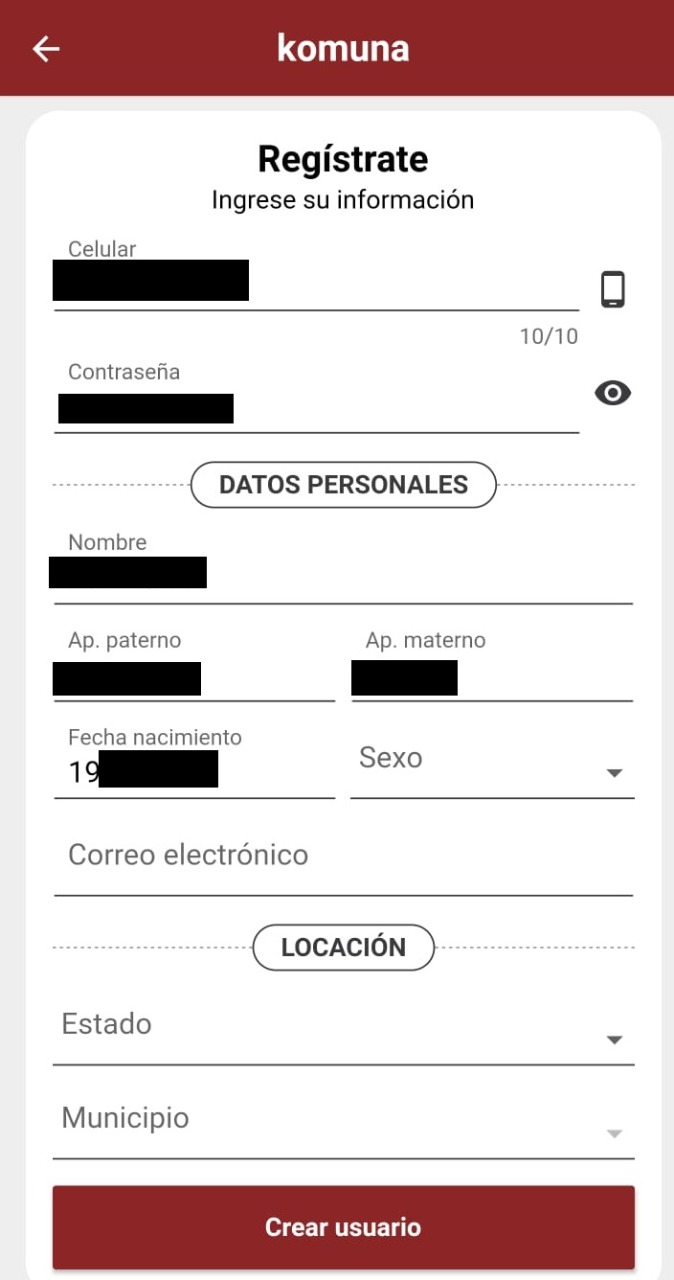674x1280 pixels.
Task: Edit the Ap. paterno field
Action: click(194, 666)
